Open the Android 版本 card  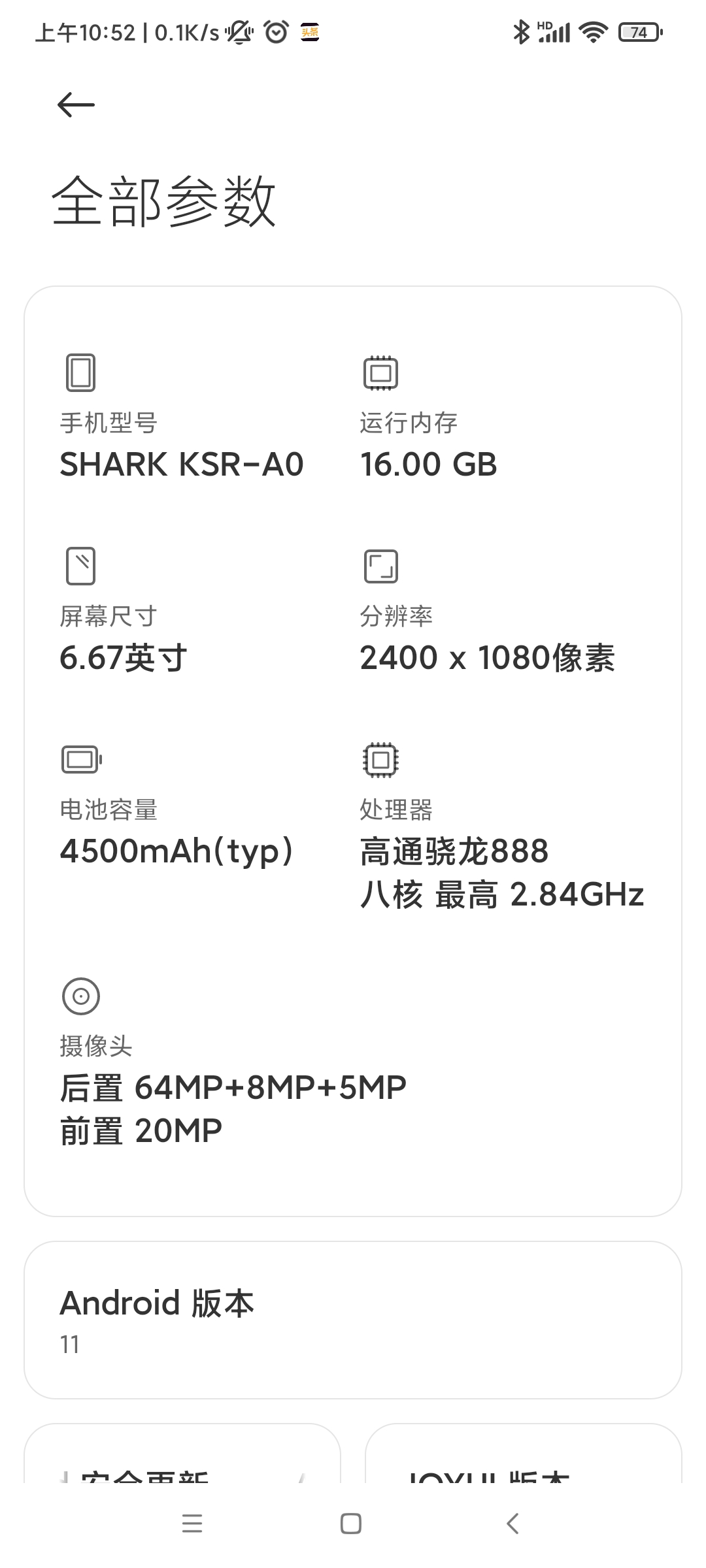[353, 1320]
